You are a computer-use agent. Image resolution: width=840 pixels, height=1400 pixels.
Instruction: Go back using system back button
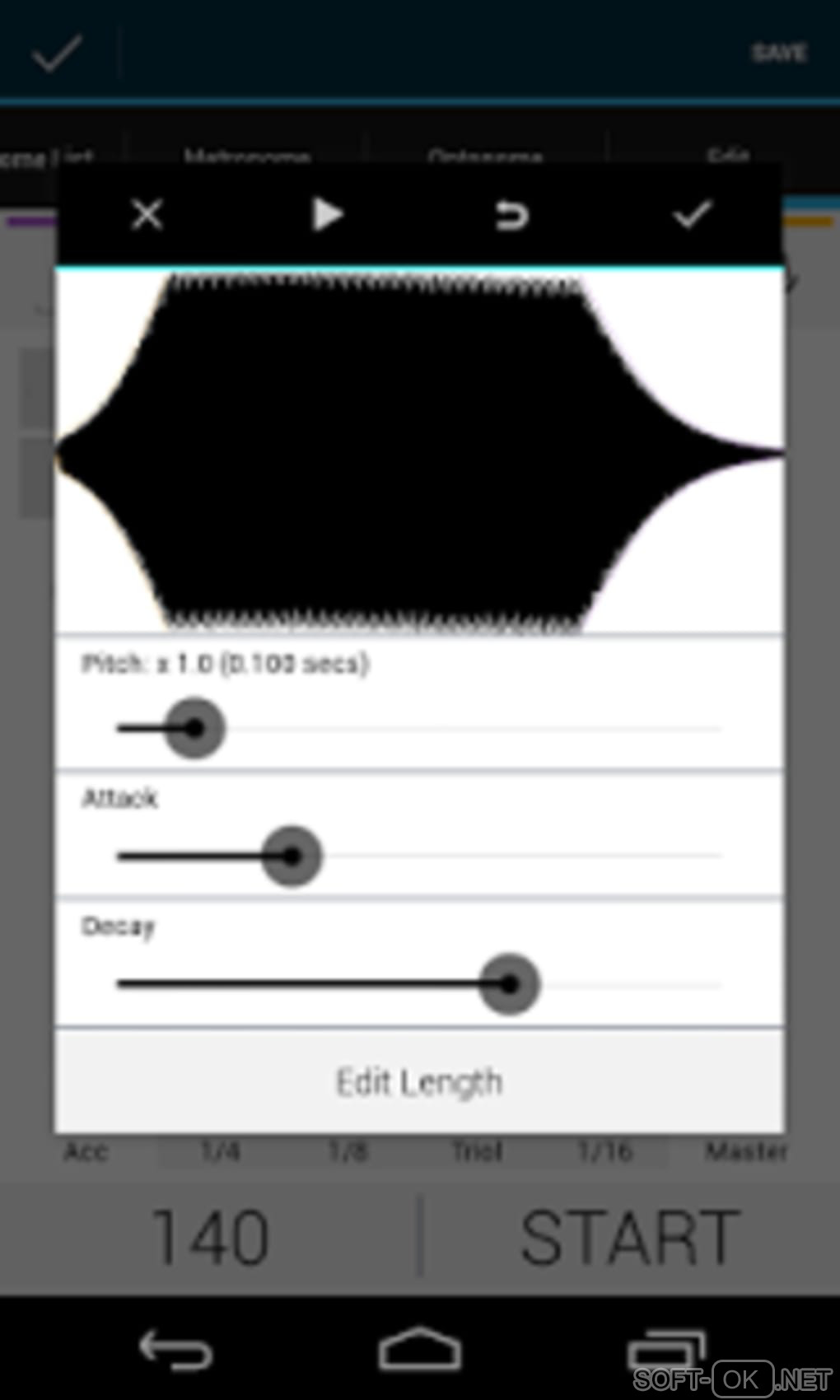(175, 1351)
